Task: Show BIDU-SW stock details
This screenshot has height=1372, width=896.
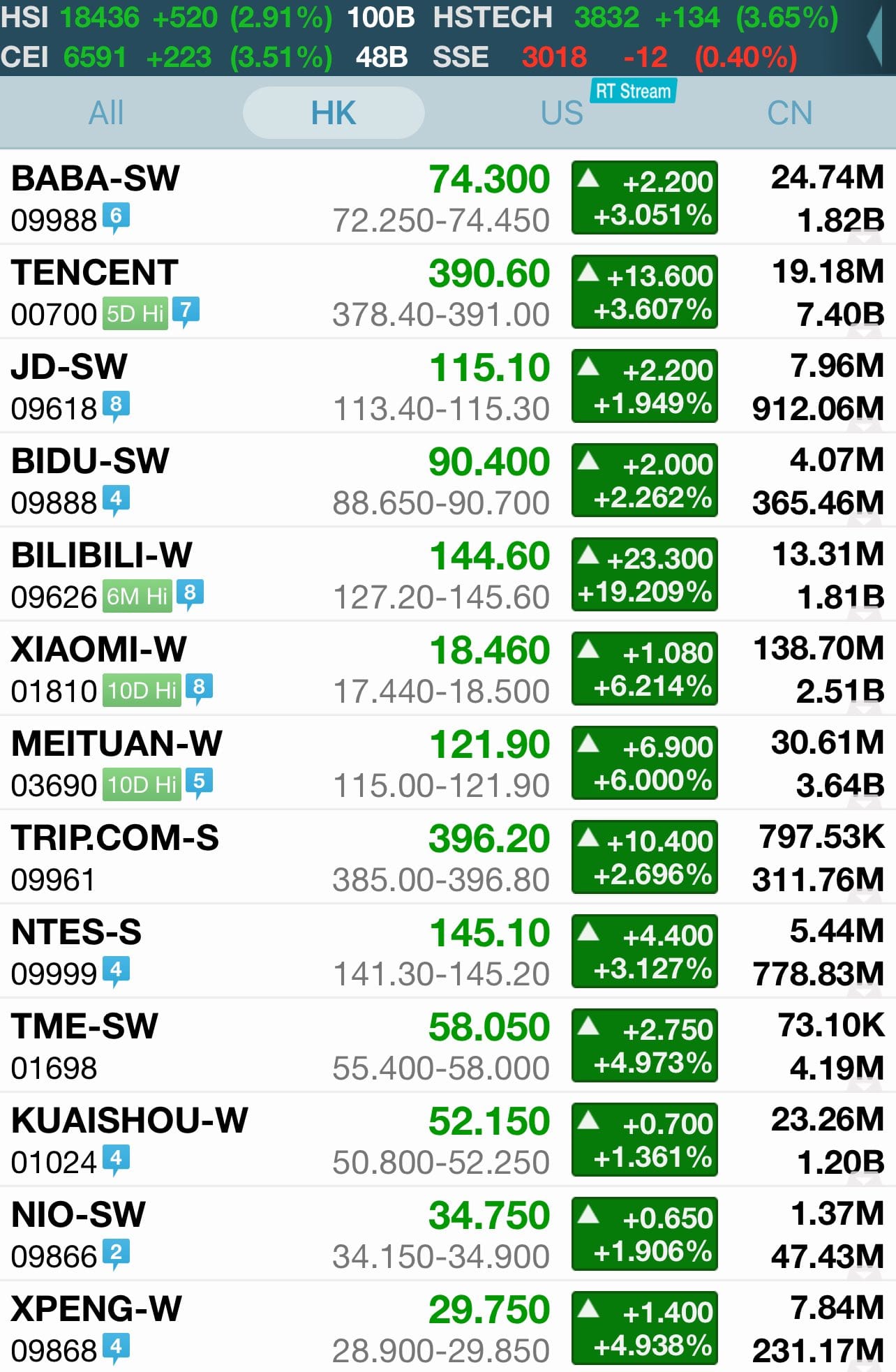Action: coord(90,461)
